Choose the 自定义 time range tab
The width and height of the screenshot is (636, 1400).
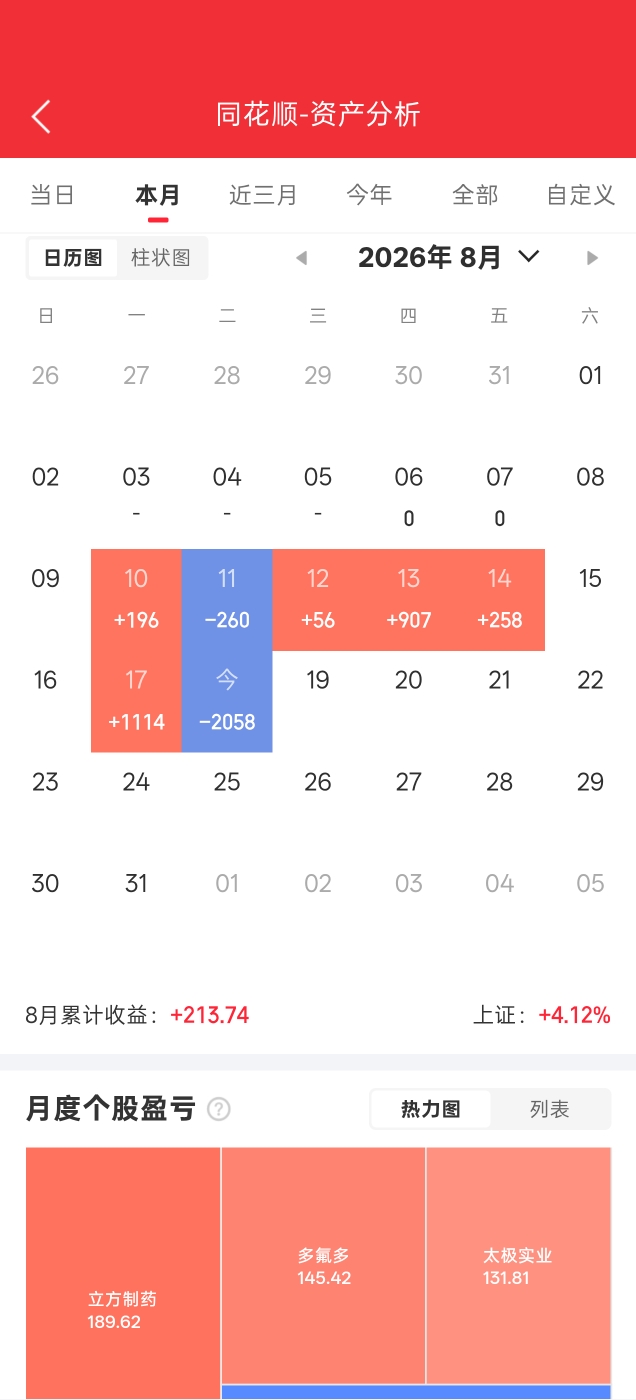coord(581,195)
